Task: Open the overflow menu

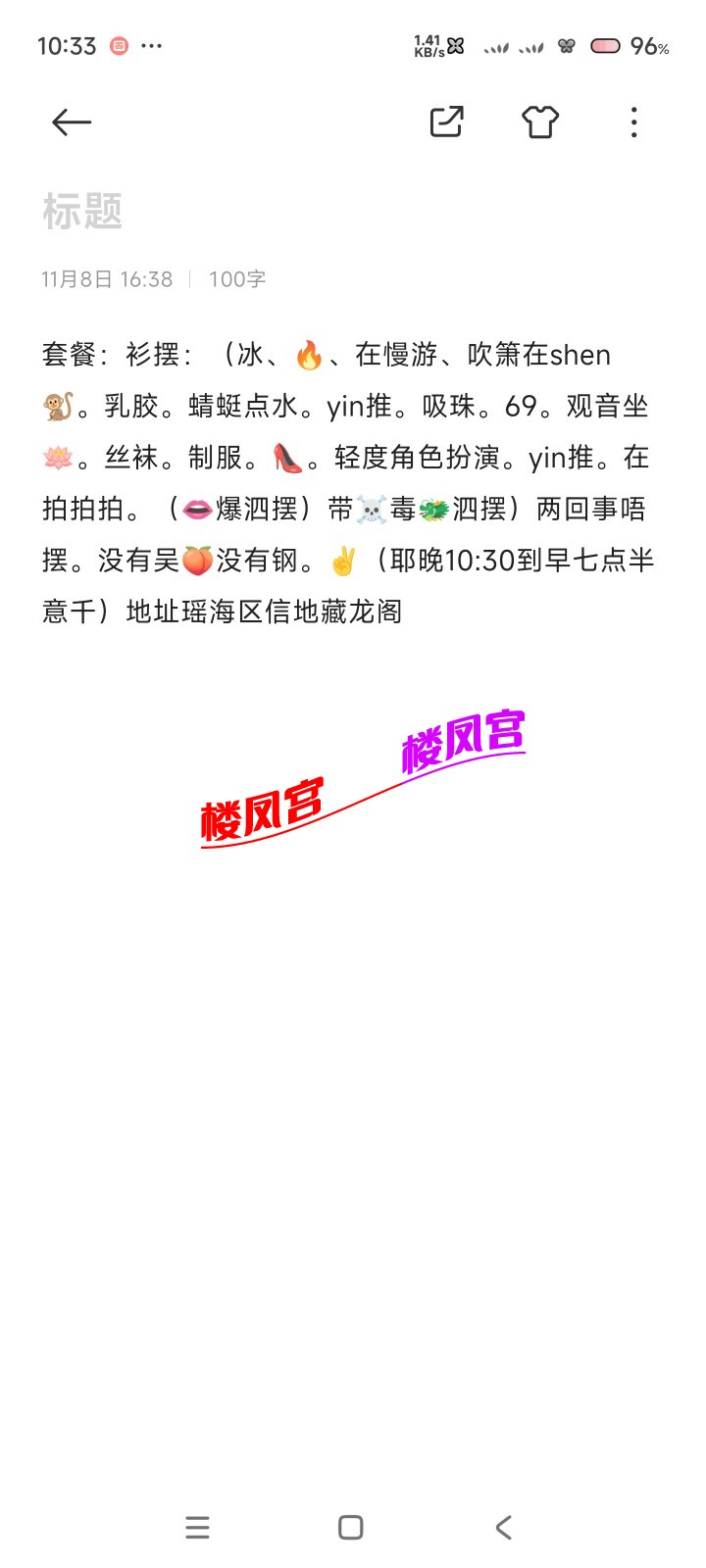Action: pos(633,122)
